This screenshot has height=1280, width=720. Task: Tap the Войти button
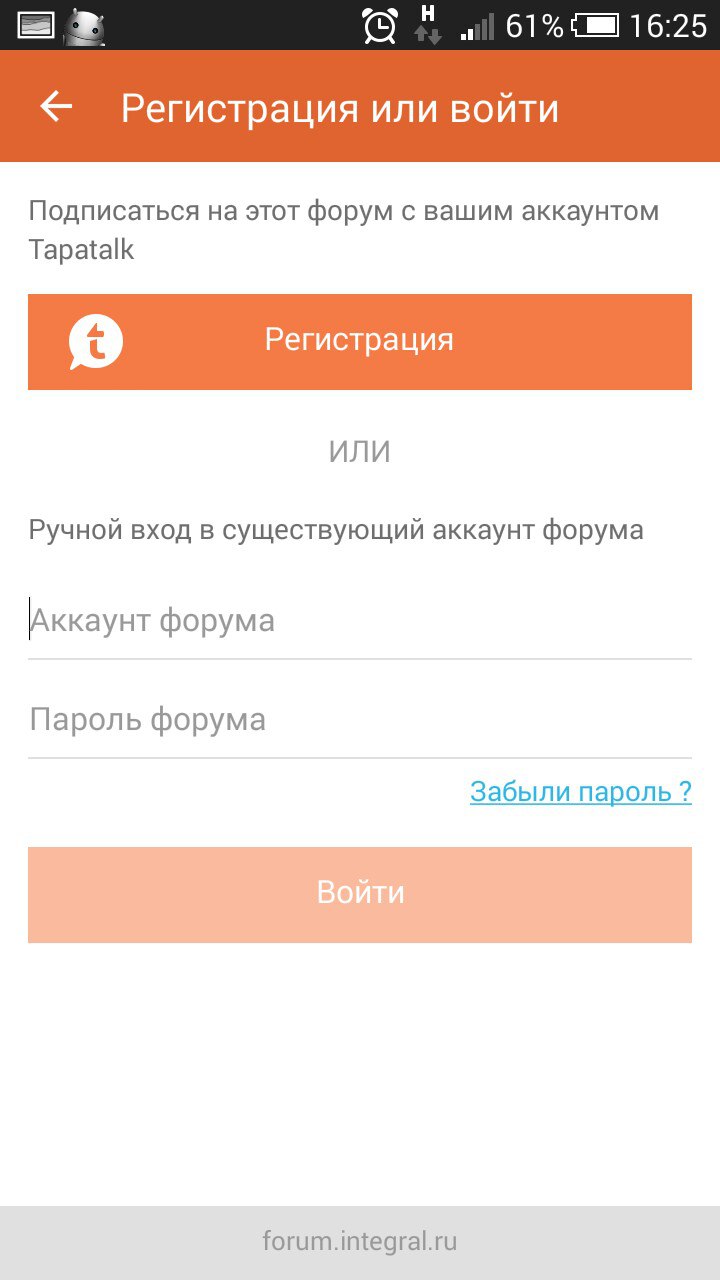coord(360,894)
